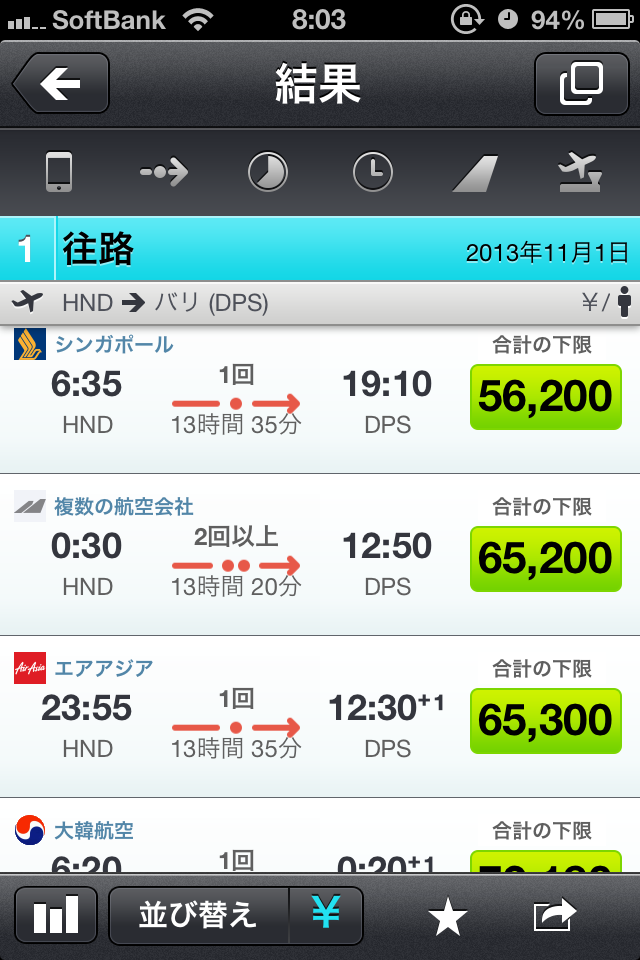Open the clock time filter
The width and height of the screenshot is (640, 960).
372,172
